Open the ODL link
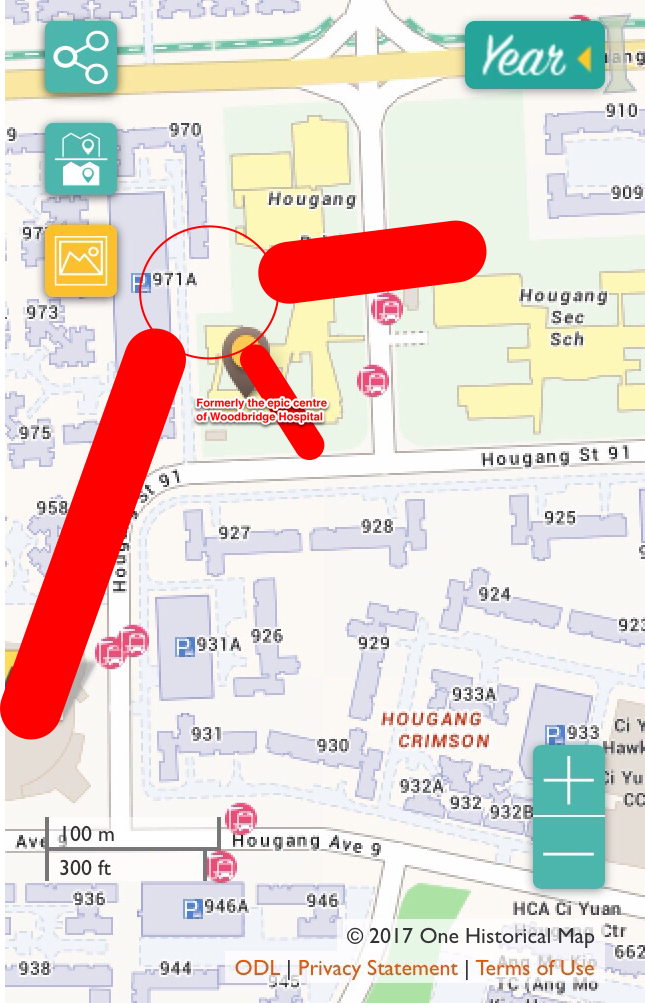Image resolution: width=645 pixels, height=1003 pixels. [257, 968]
